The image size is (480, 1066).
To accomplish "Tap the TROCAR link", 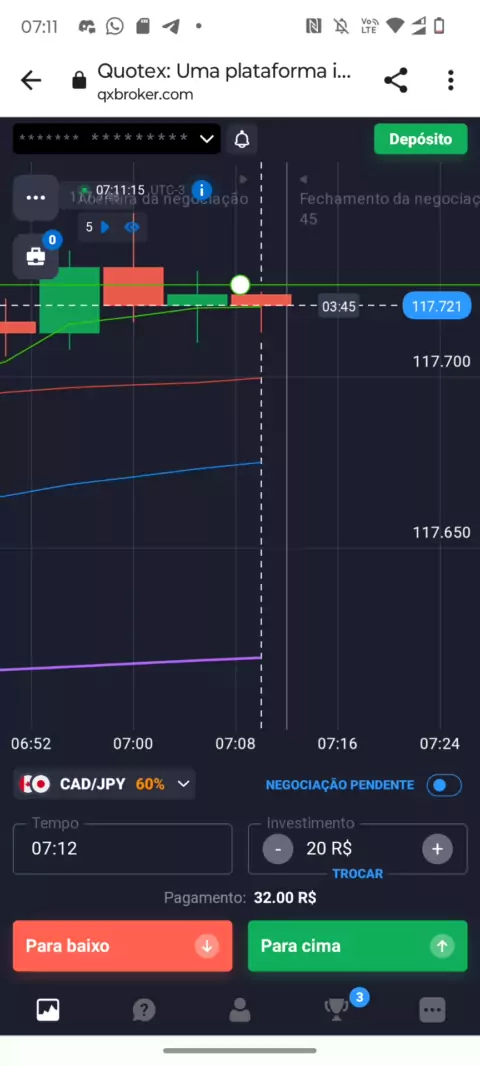I will 358,874.
